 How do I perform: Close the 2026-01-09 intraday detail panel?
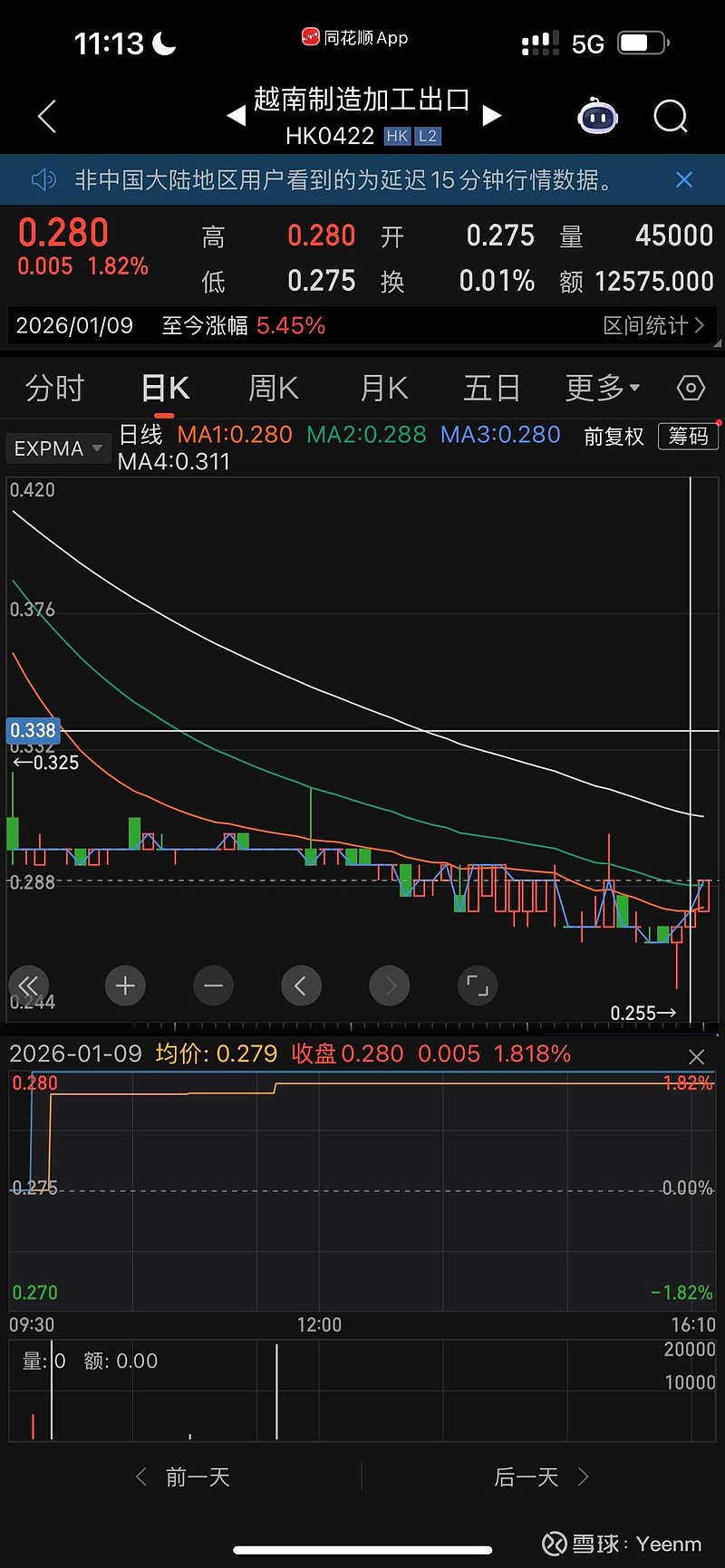696,1056
